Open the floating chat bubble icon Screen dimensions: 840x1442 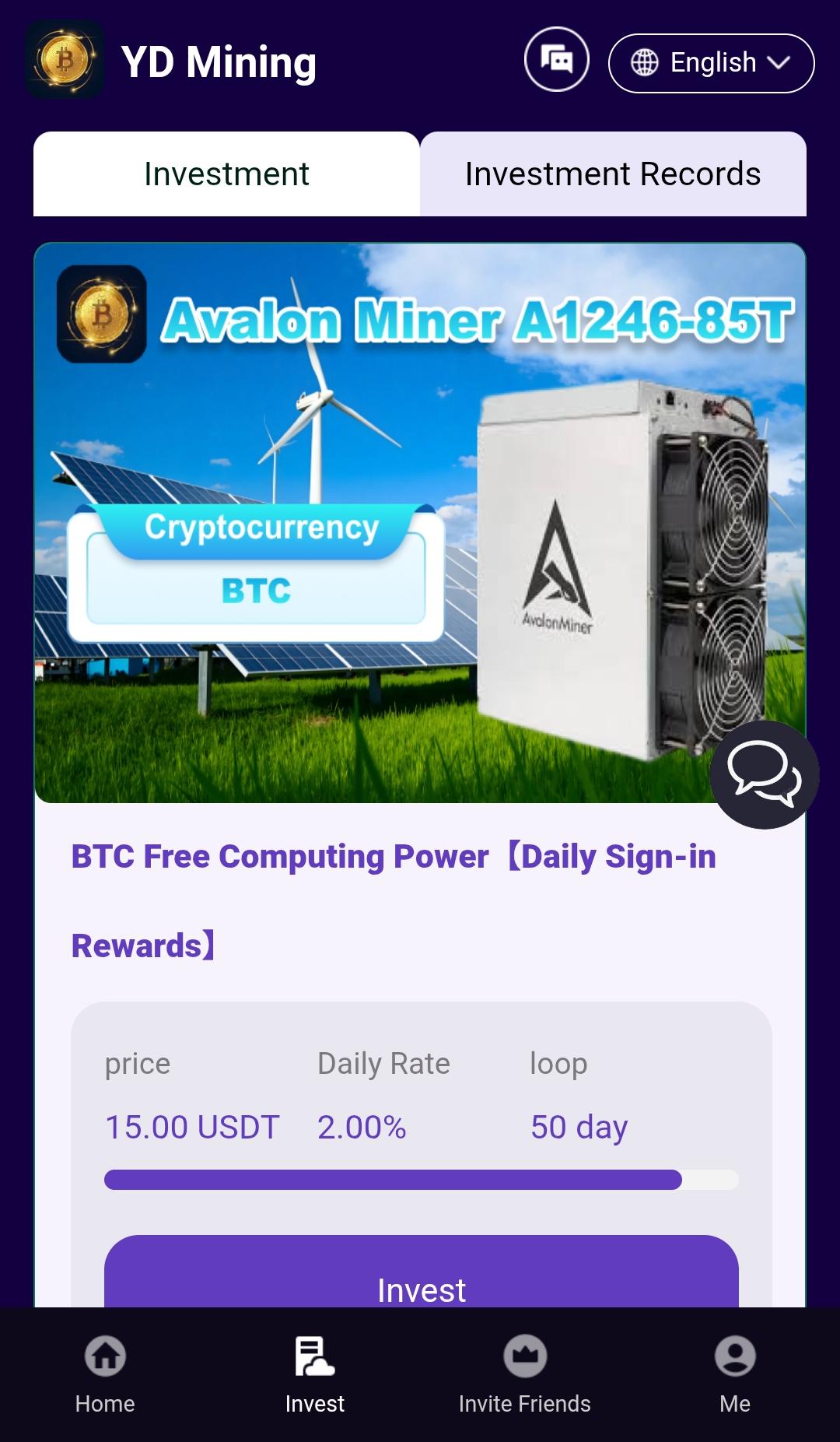(x=765, y=774)
